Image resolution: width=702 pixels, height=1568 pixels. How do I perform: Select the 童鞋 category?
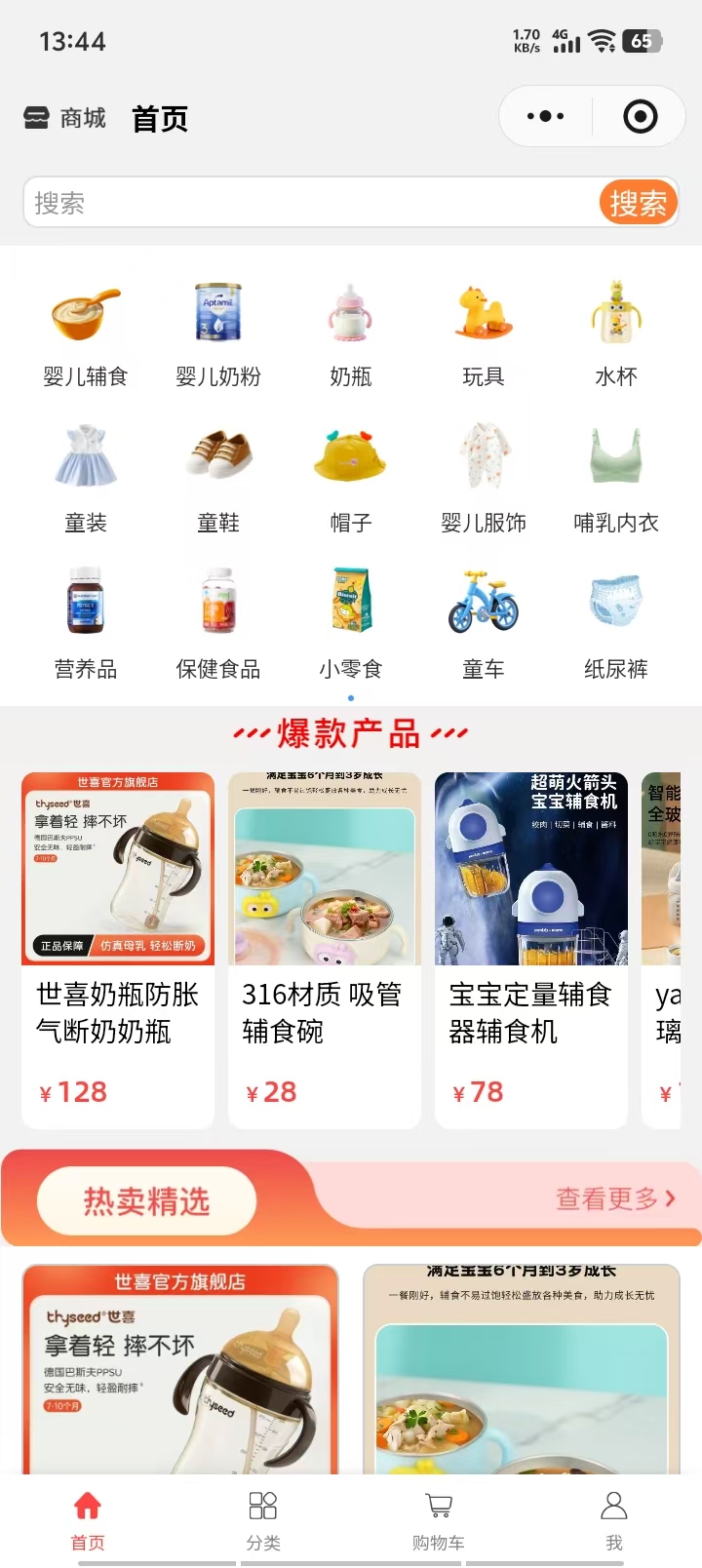[218, 480]
